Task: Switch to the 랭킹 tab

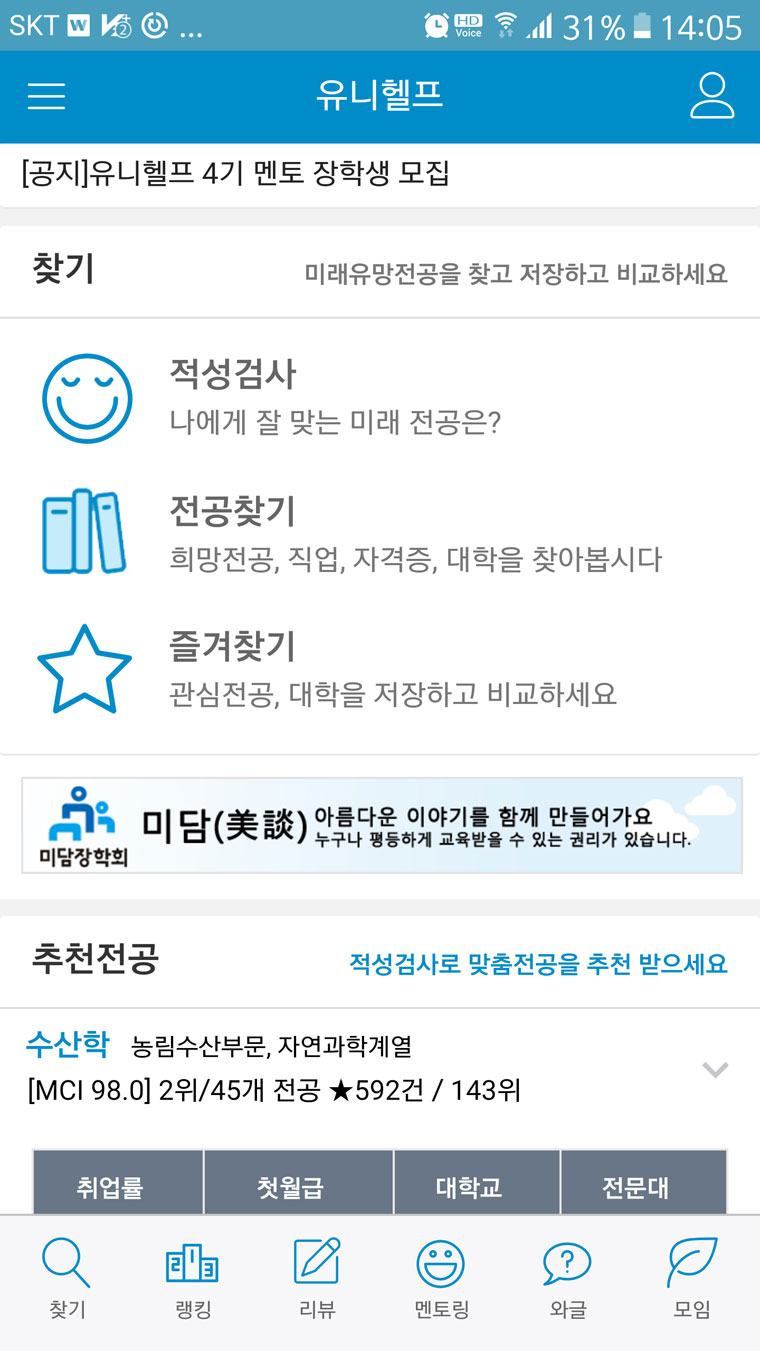Action: [192, 1278]
